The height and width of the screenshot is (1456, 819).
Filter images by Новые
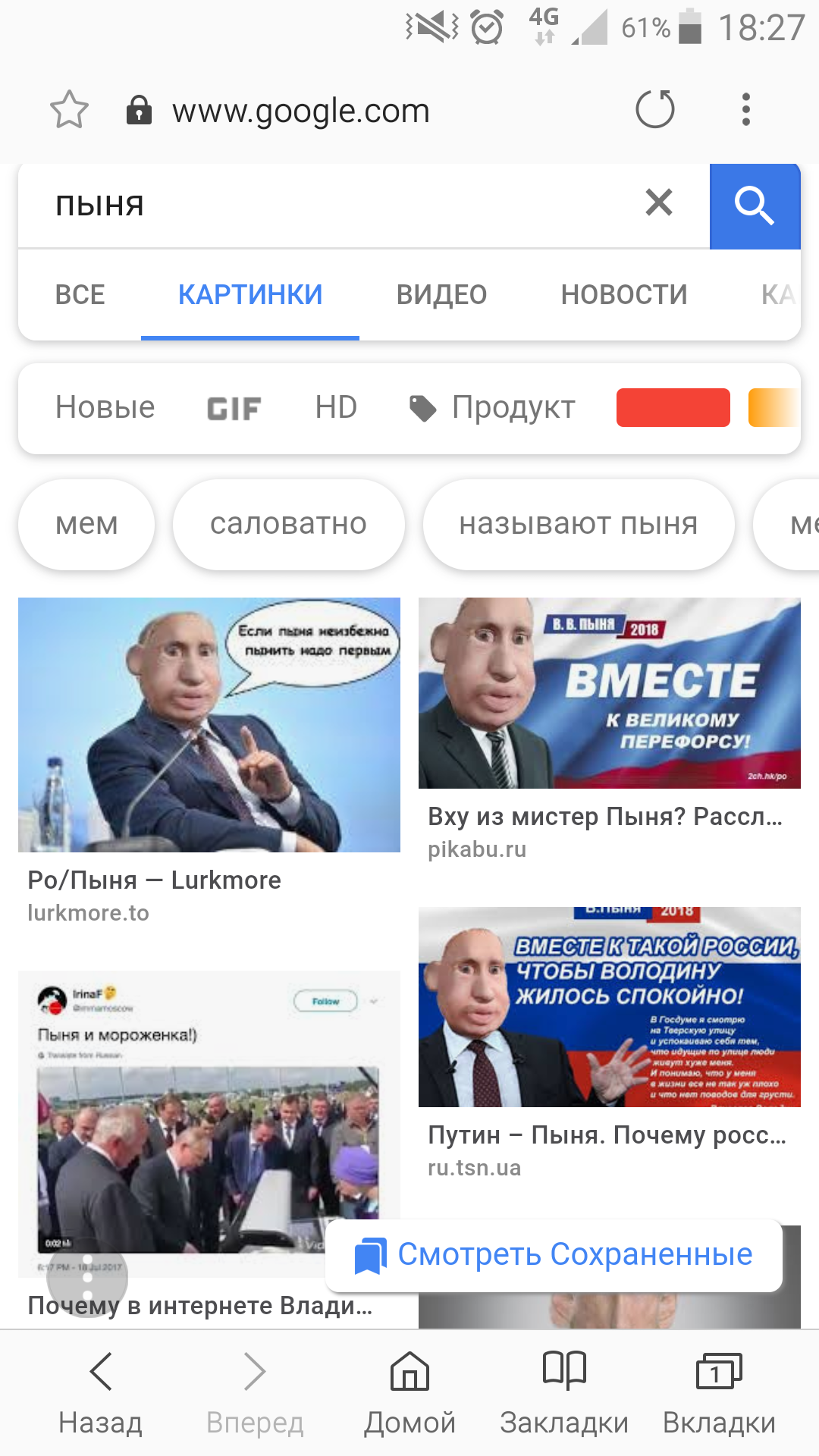coord(105,408)
